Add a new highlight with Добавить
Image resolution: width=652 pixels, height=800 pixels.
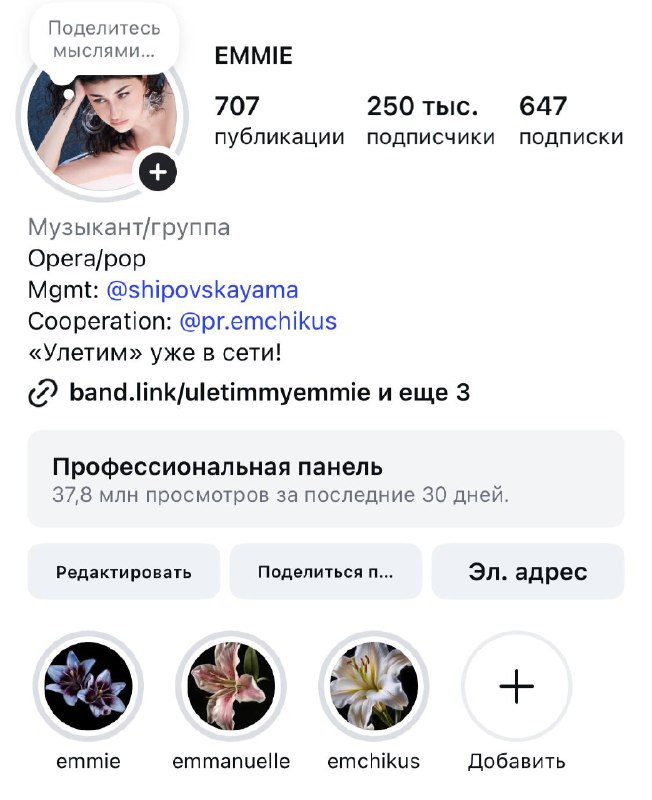tap(516, 686)
